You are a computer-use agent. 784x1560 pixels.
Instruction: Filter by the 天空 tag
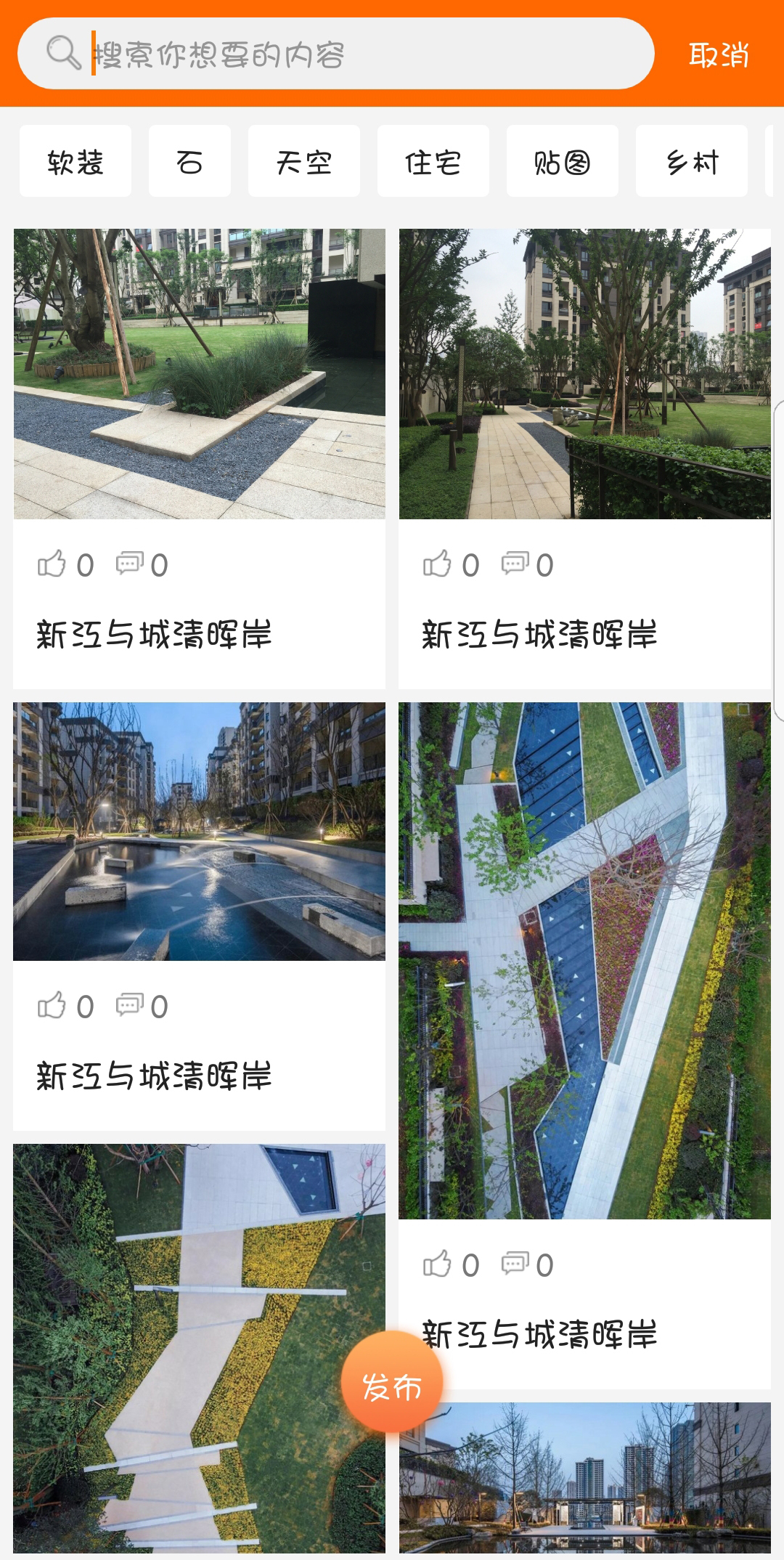tap(303, 161)
